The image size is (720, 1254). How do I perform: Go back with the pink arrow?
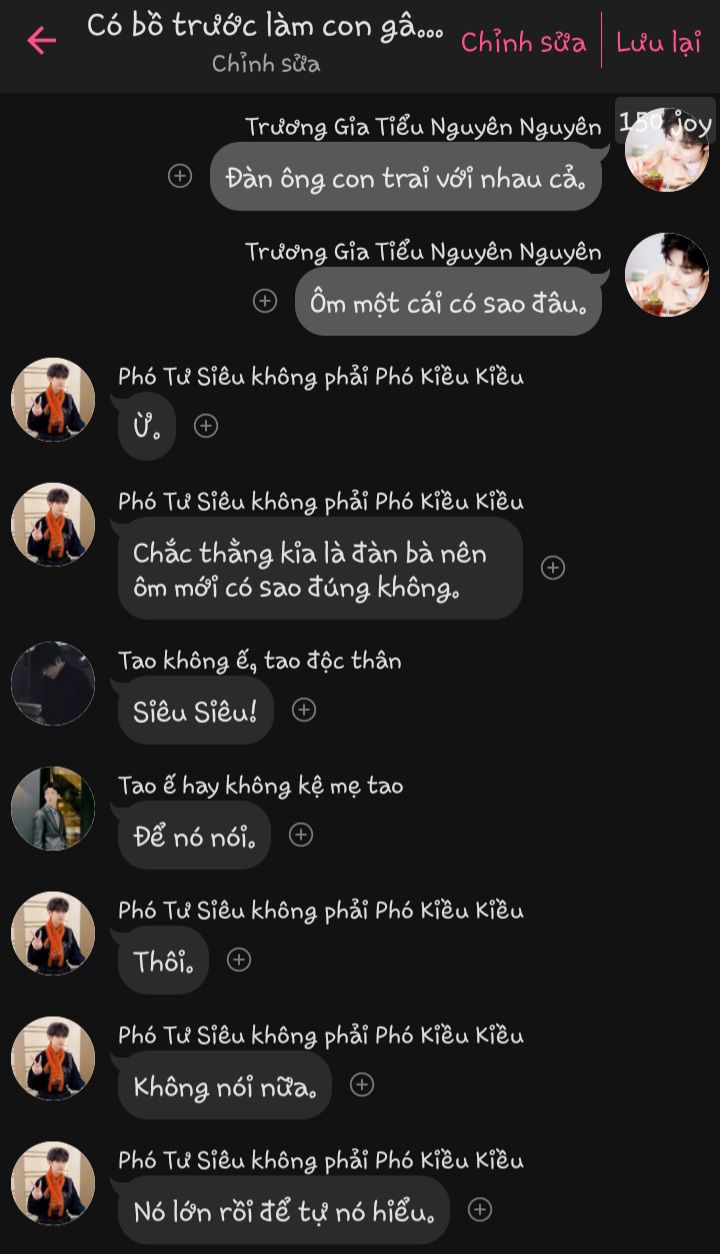coord(42,40)
